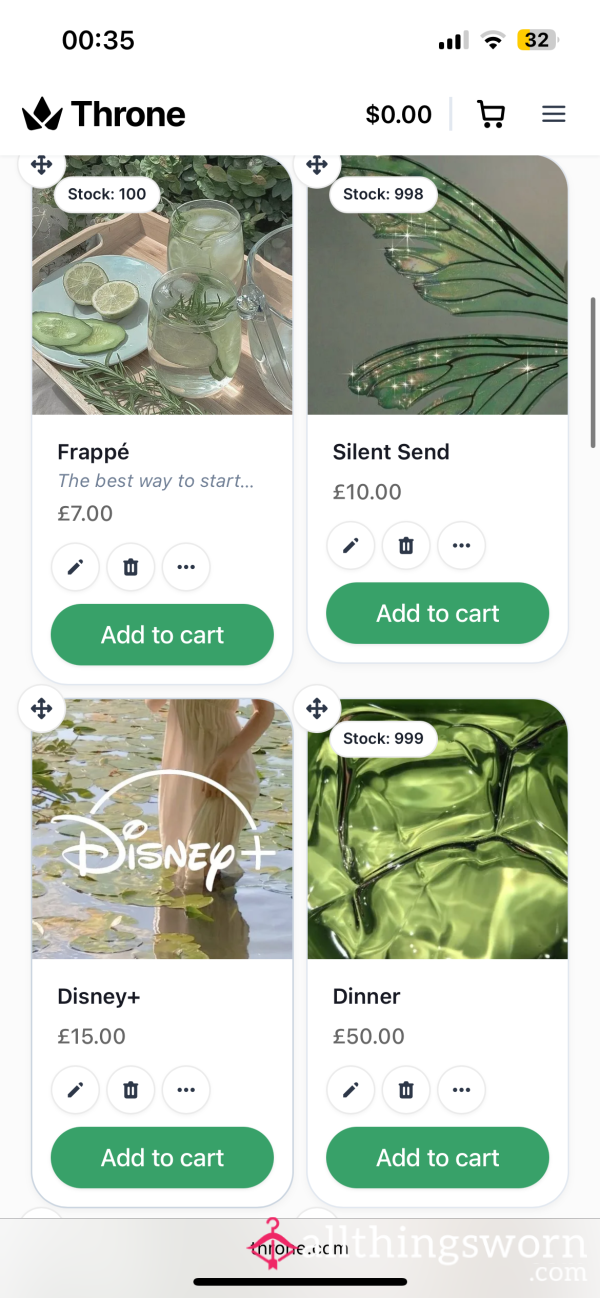
Task: Go to Throne home via logo
Action: 104,114
